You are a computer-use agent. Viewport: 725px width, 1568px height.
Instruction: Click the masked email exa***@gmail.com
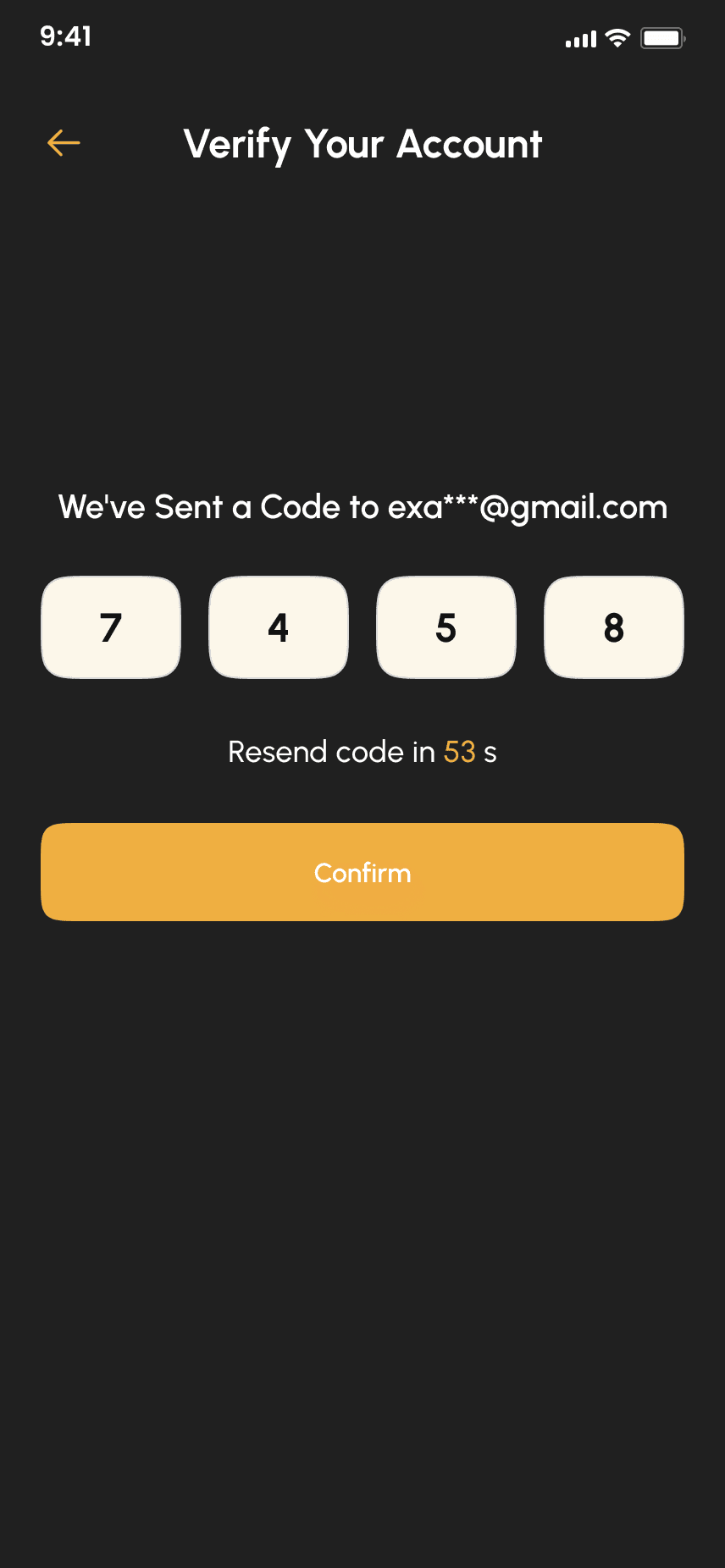(x=529, y=507)
